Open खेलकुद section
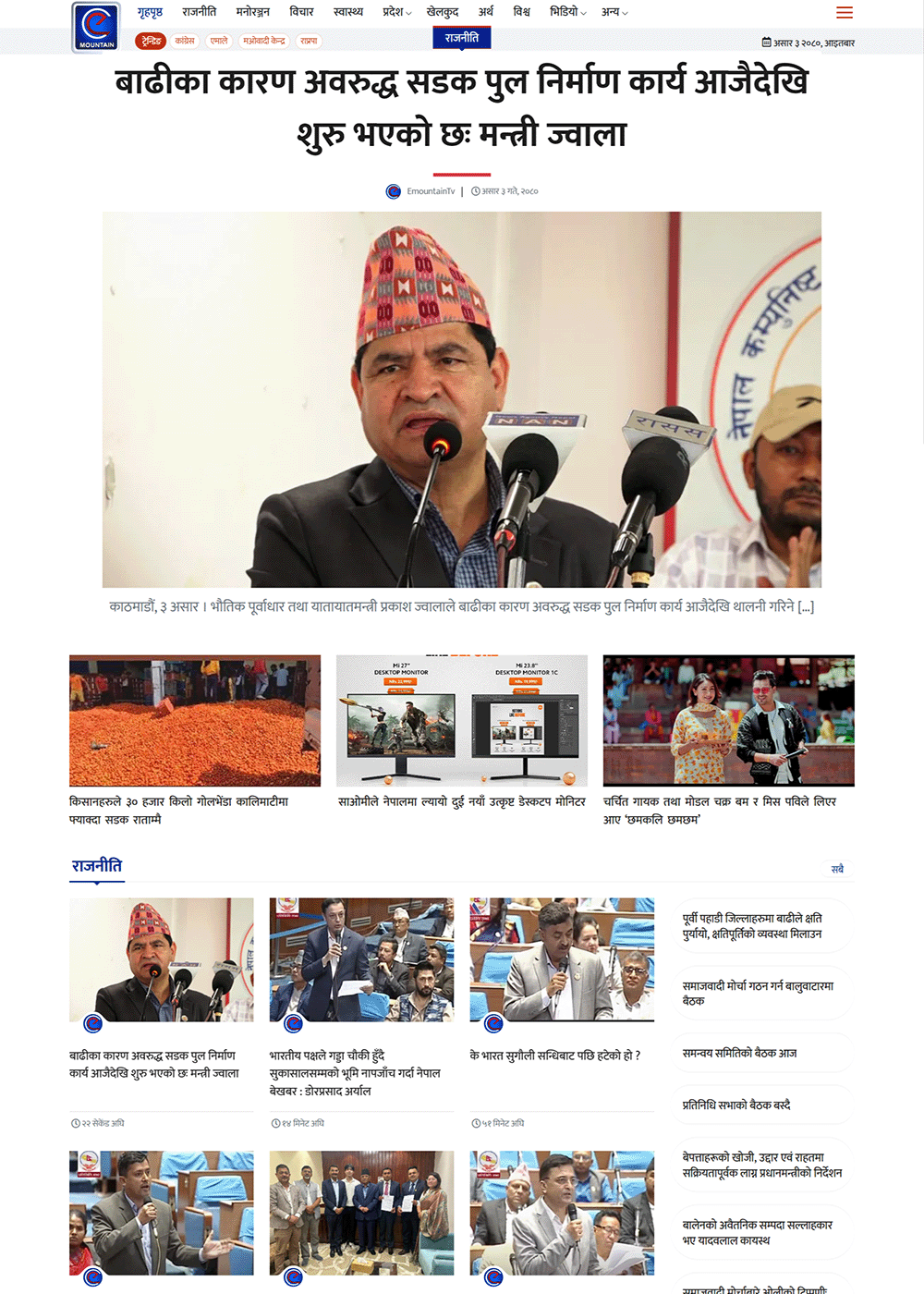 tap(443, 12)
